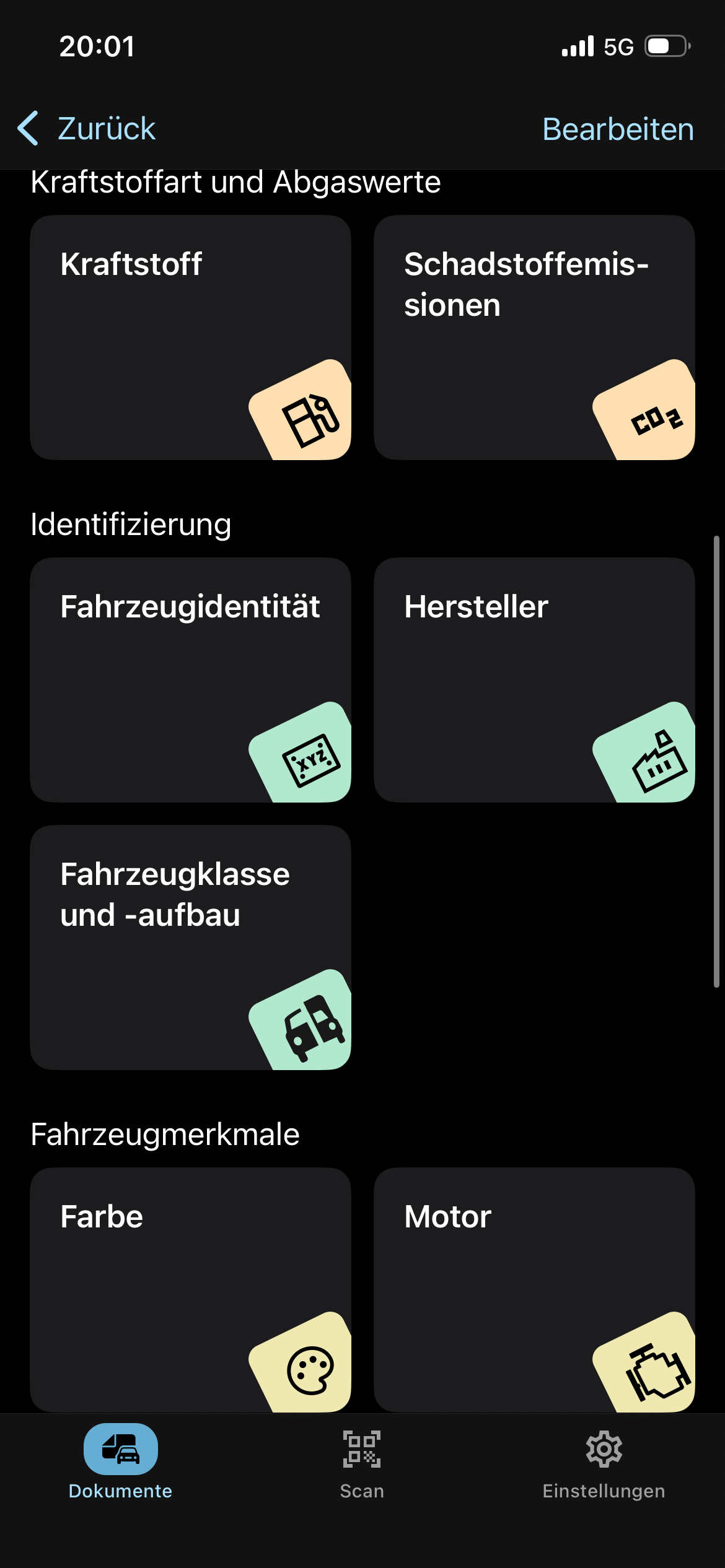Open the Farbe card
The width and height of the screenshot is (725, 1568).
tap(190, 1289)
